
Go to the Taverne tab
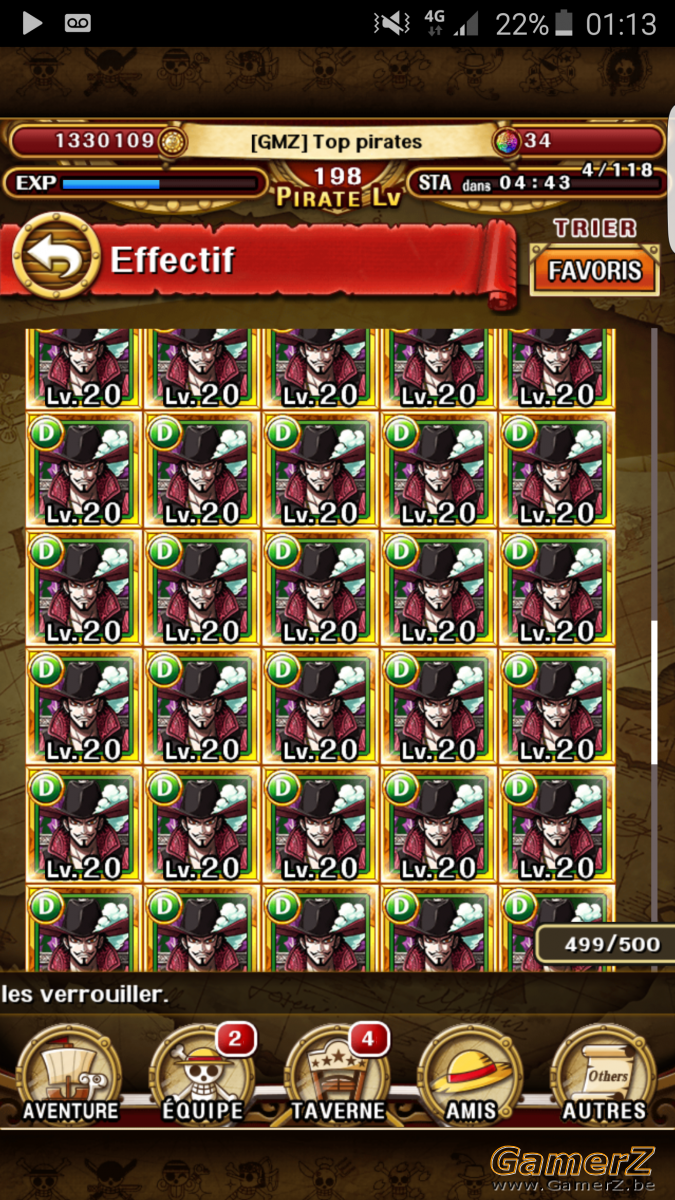pos(337,1075)
